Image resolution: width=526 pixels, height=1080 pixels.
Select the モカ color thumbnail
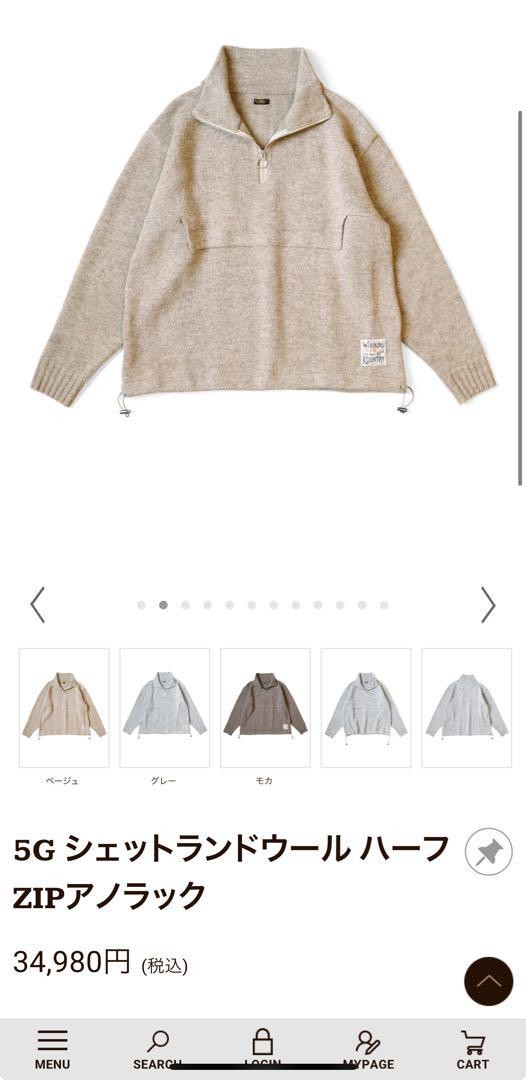tap(265, 707)
